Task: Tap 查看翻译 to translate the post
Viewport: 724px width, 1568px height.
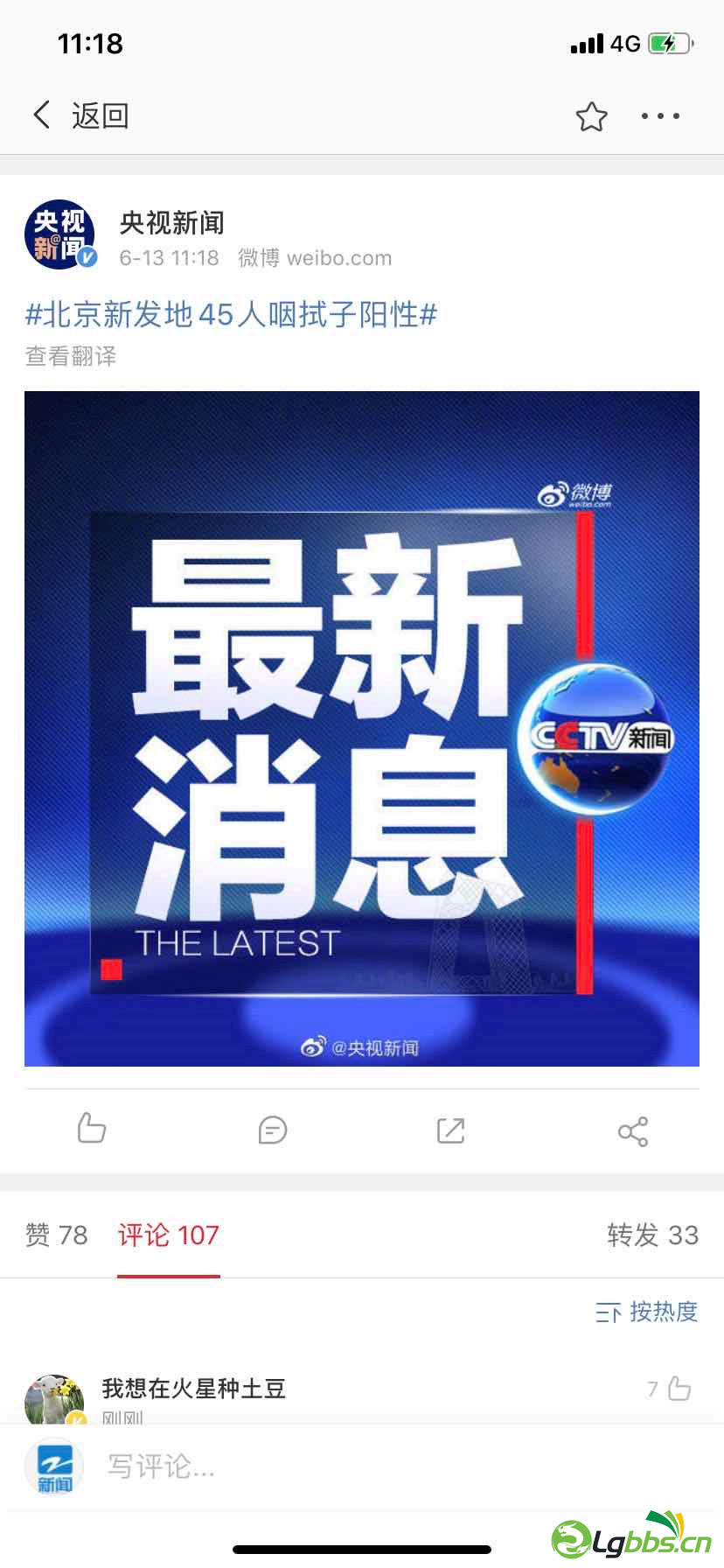Action: pyautogui.click(x=71, y=356)
